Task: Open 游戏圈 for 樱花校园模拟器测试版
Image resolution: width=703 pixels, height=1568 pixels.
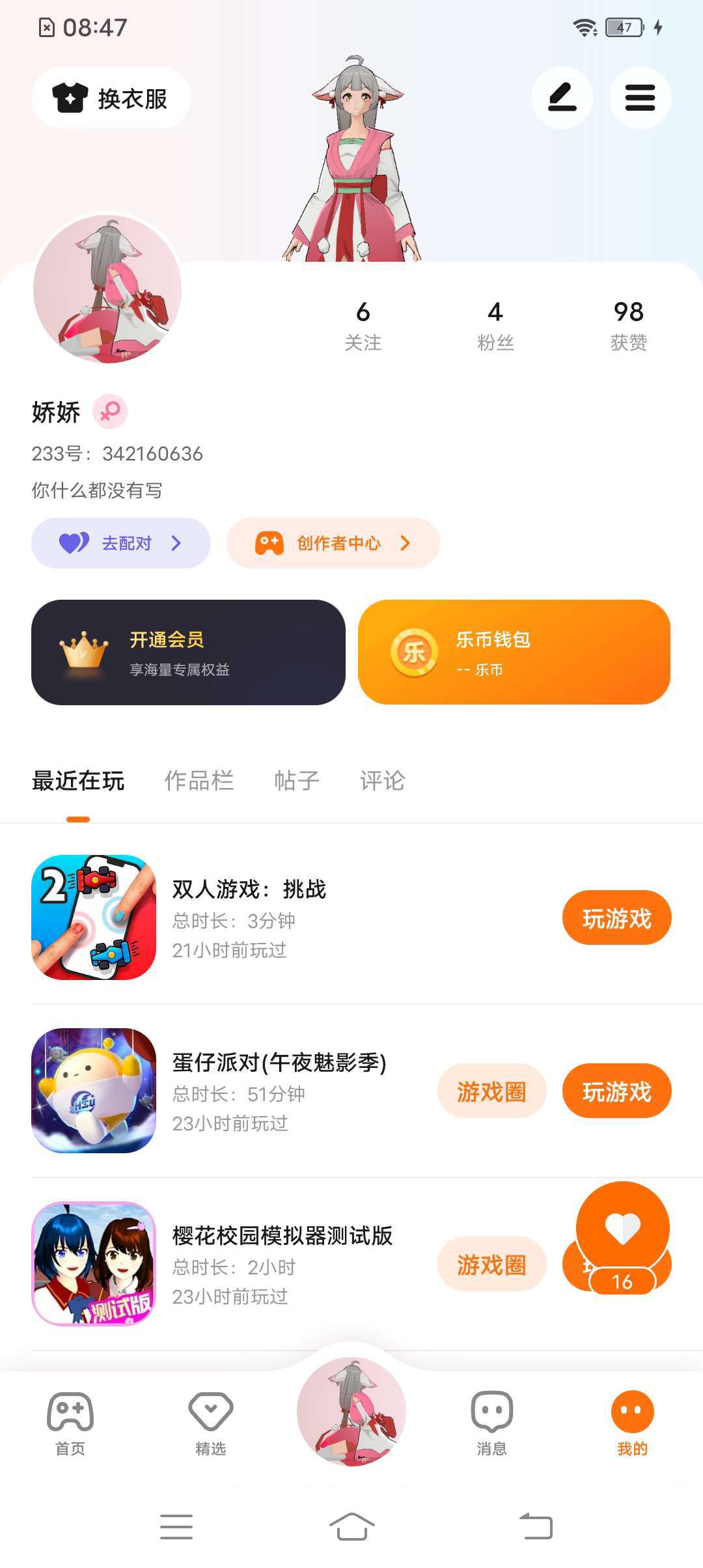Action: (x=491, y=1265)
